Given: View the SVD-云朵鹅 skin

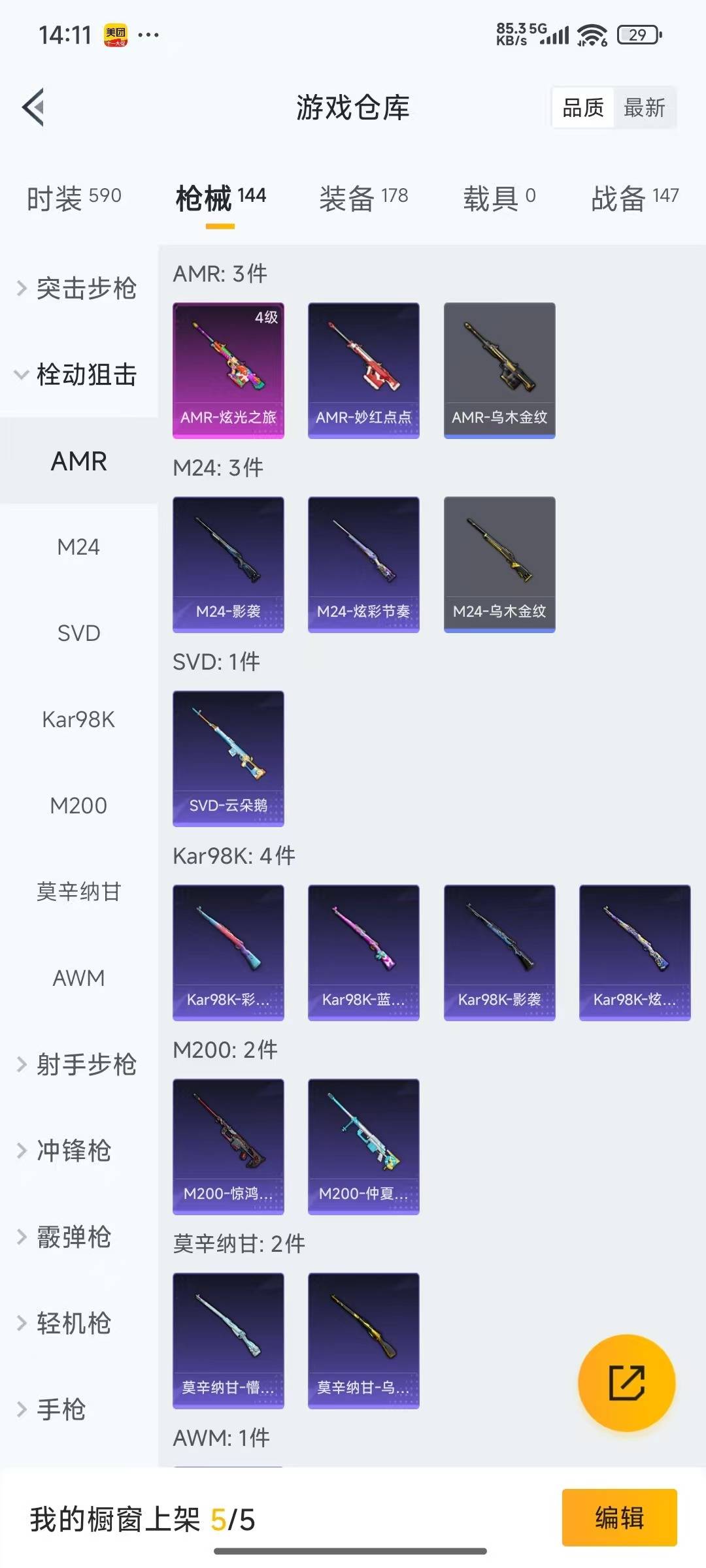Looking at the screenshot, I should pos(228,758).
